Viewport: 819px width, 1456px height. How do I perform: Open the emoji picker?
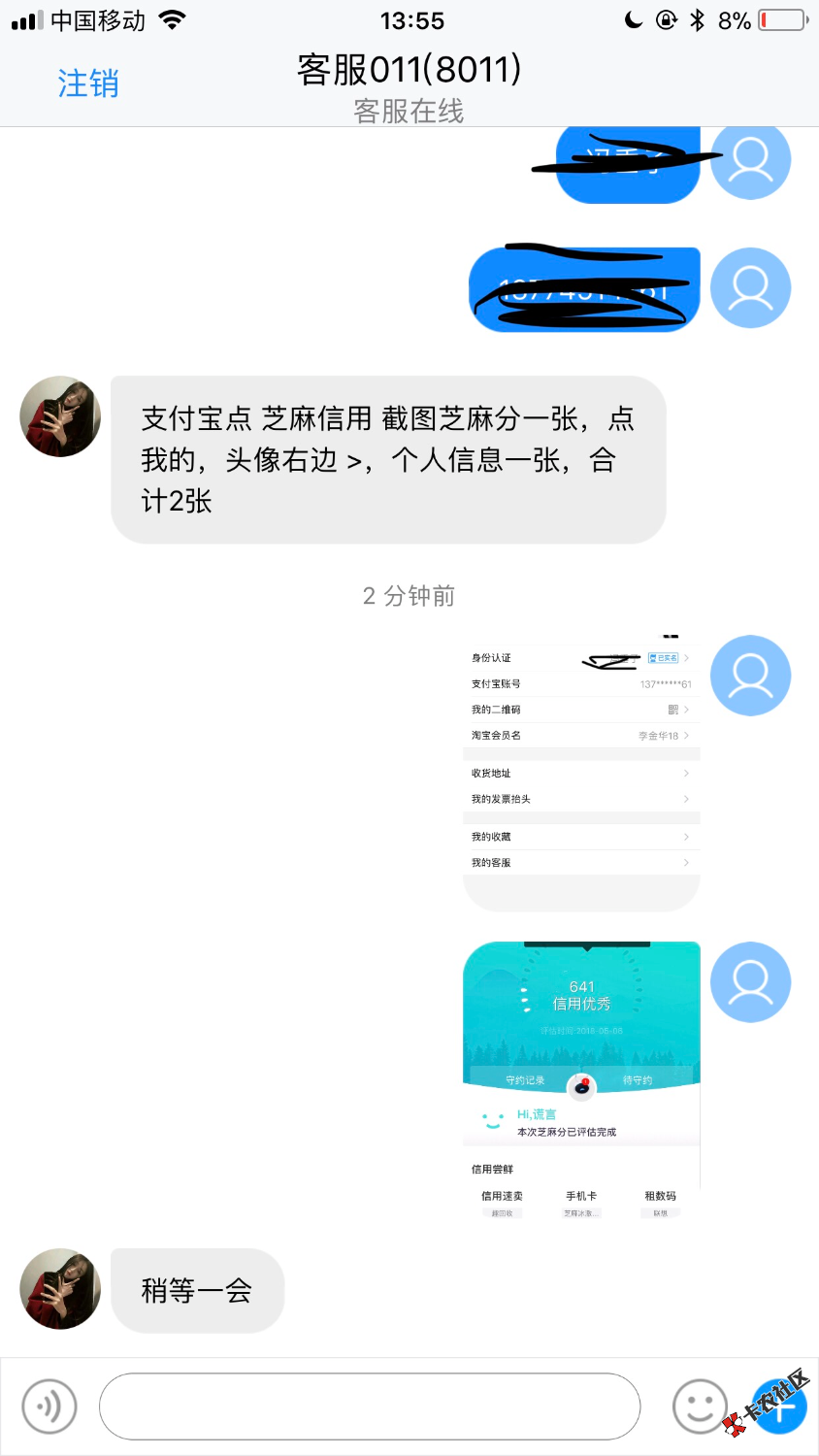(x=700, y=1406)
